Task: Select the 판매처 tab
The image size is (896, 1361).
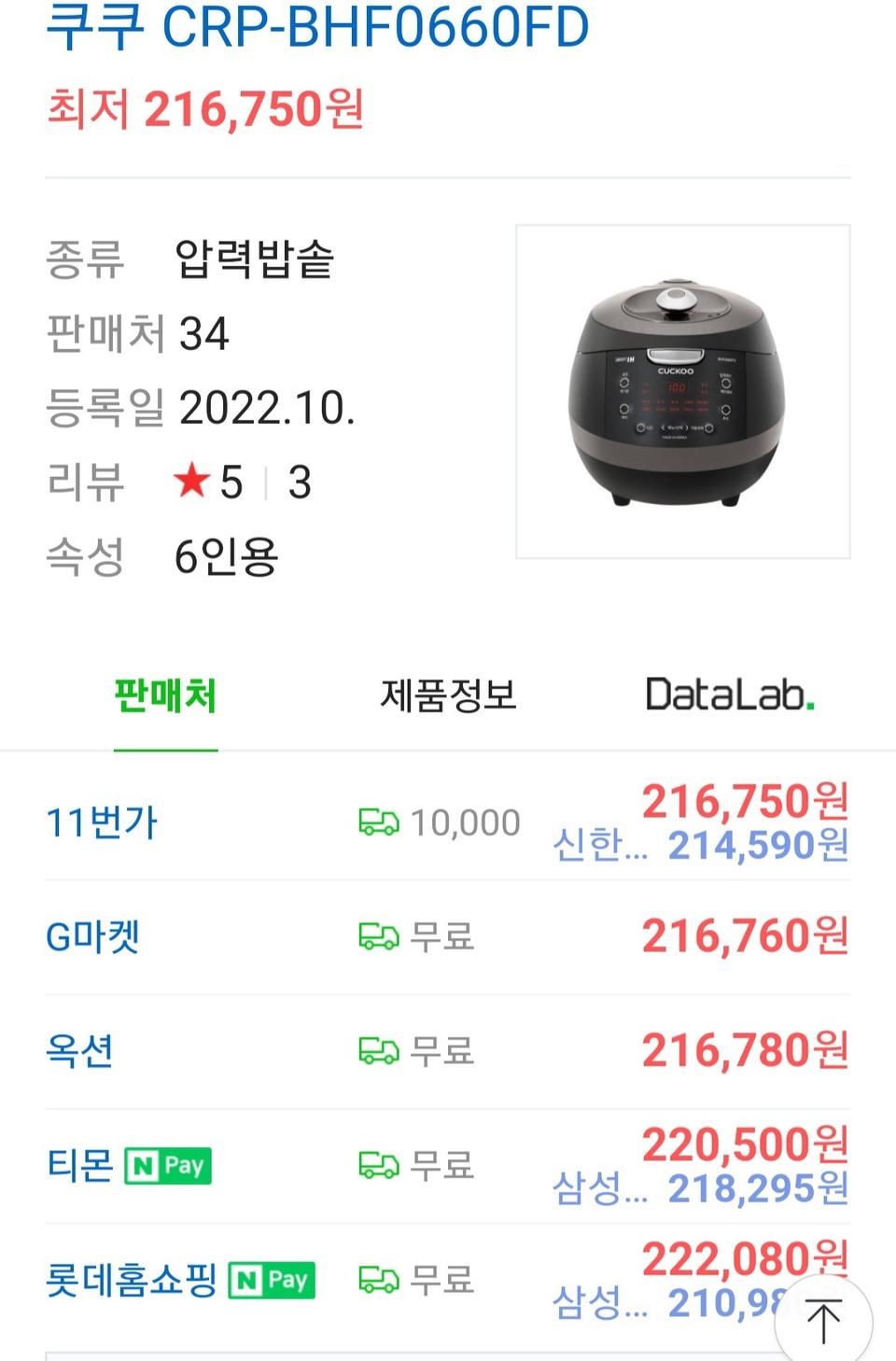Action: 166,695
